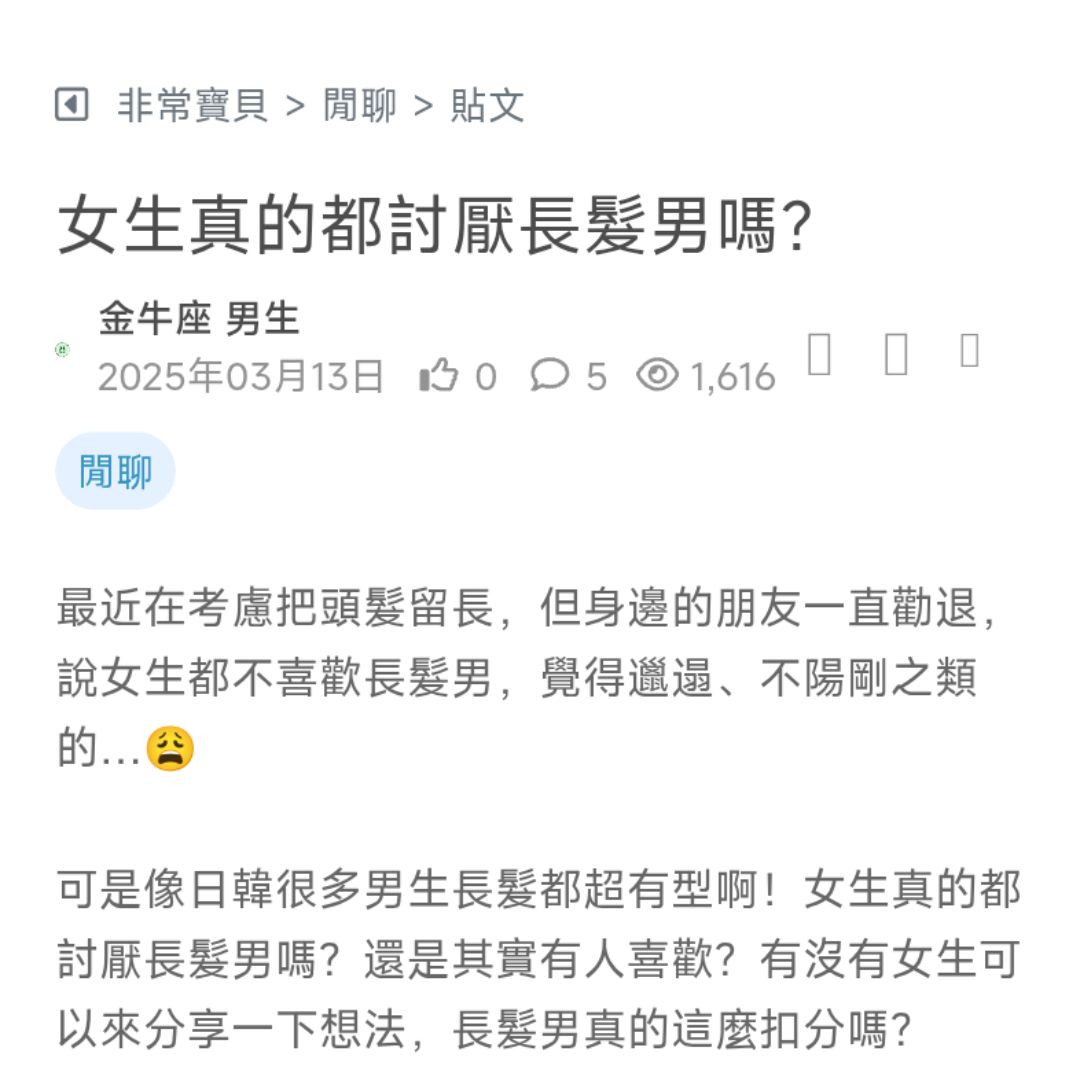Like this post with the thumbs-up icon

[438, 376]
